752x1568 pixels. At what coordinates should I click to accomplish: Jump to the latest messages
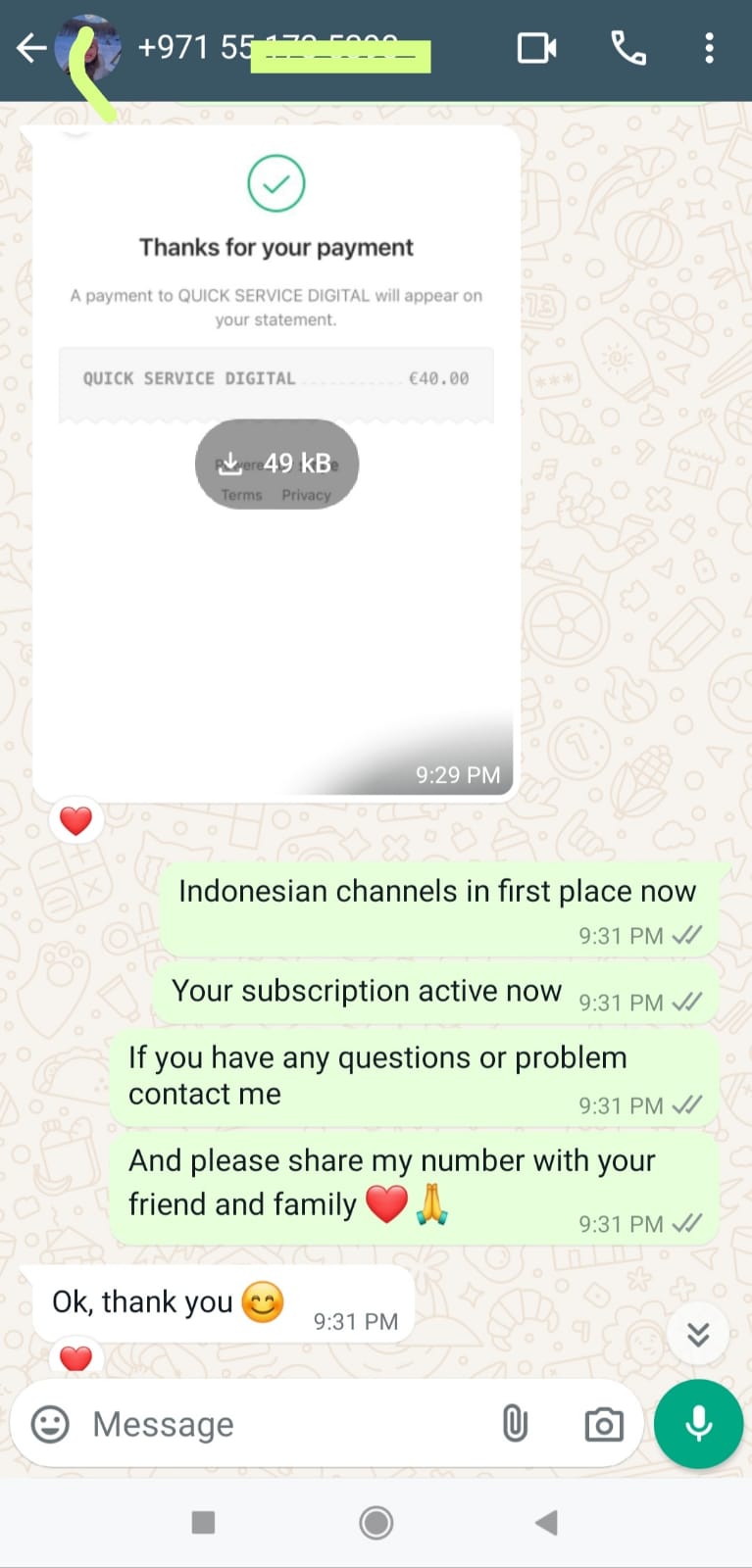(697, 1334)
